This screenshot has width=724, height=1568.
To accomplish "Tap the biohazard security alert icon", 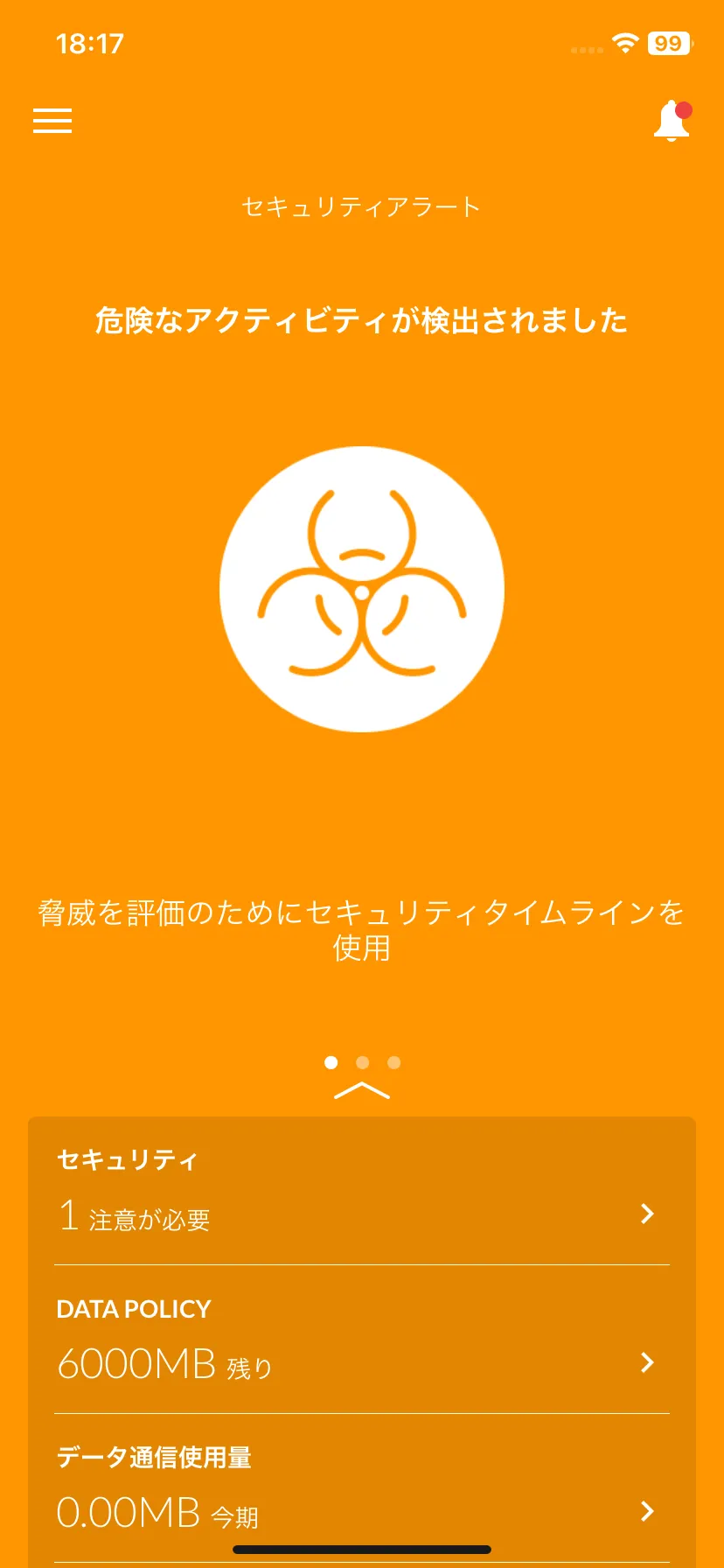I will click(x=362, y=589).
